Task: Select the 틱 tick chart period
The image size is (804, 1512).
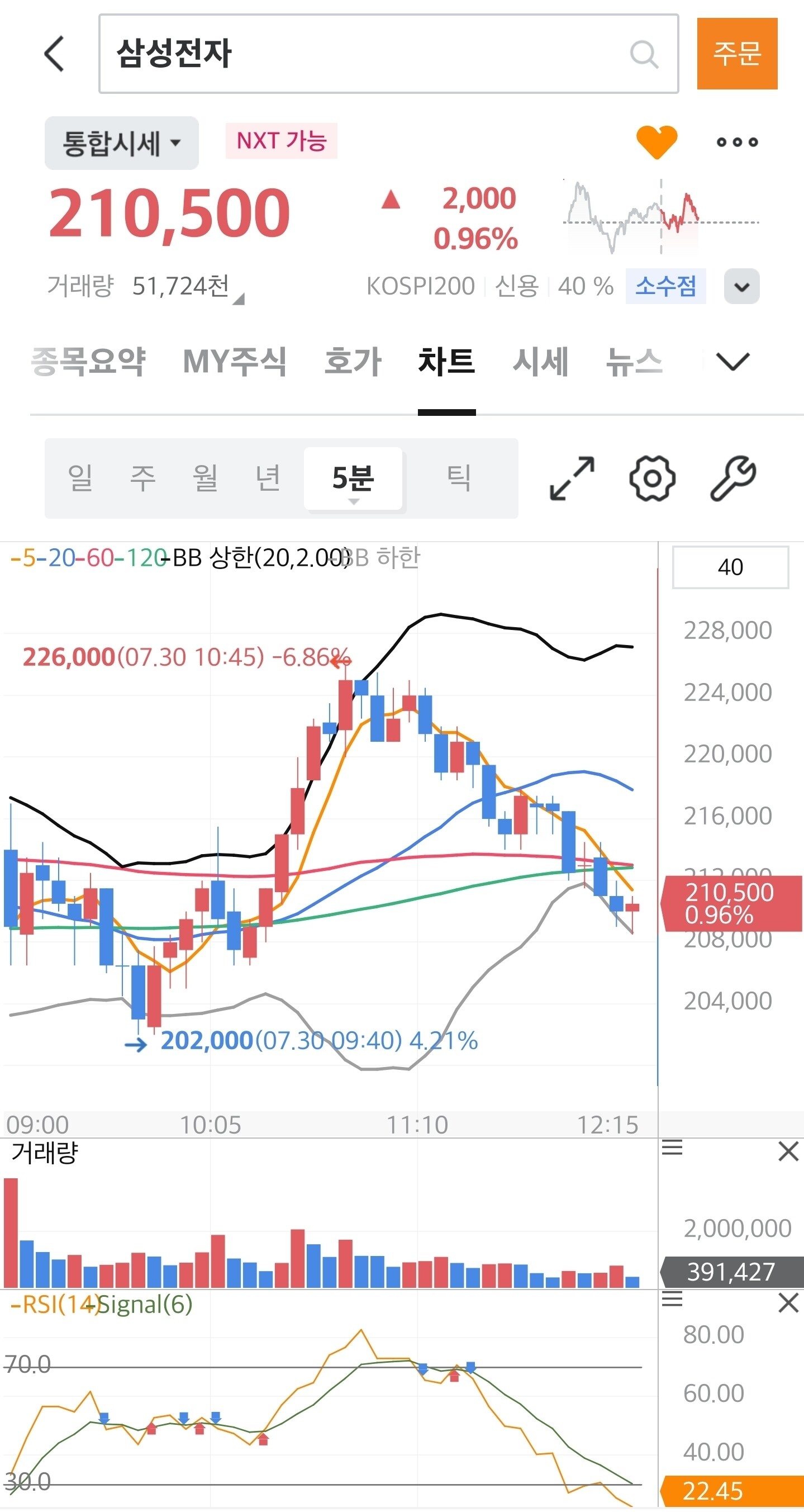Action: pos(458,477)
